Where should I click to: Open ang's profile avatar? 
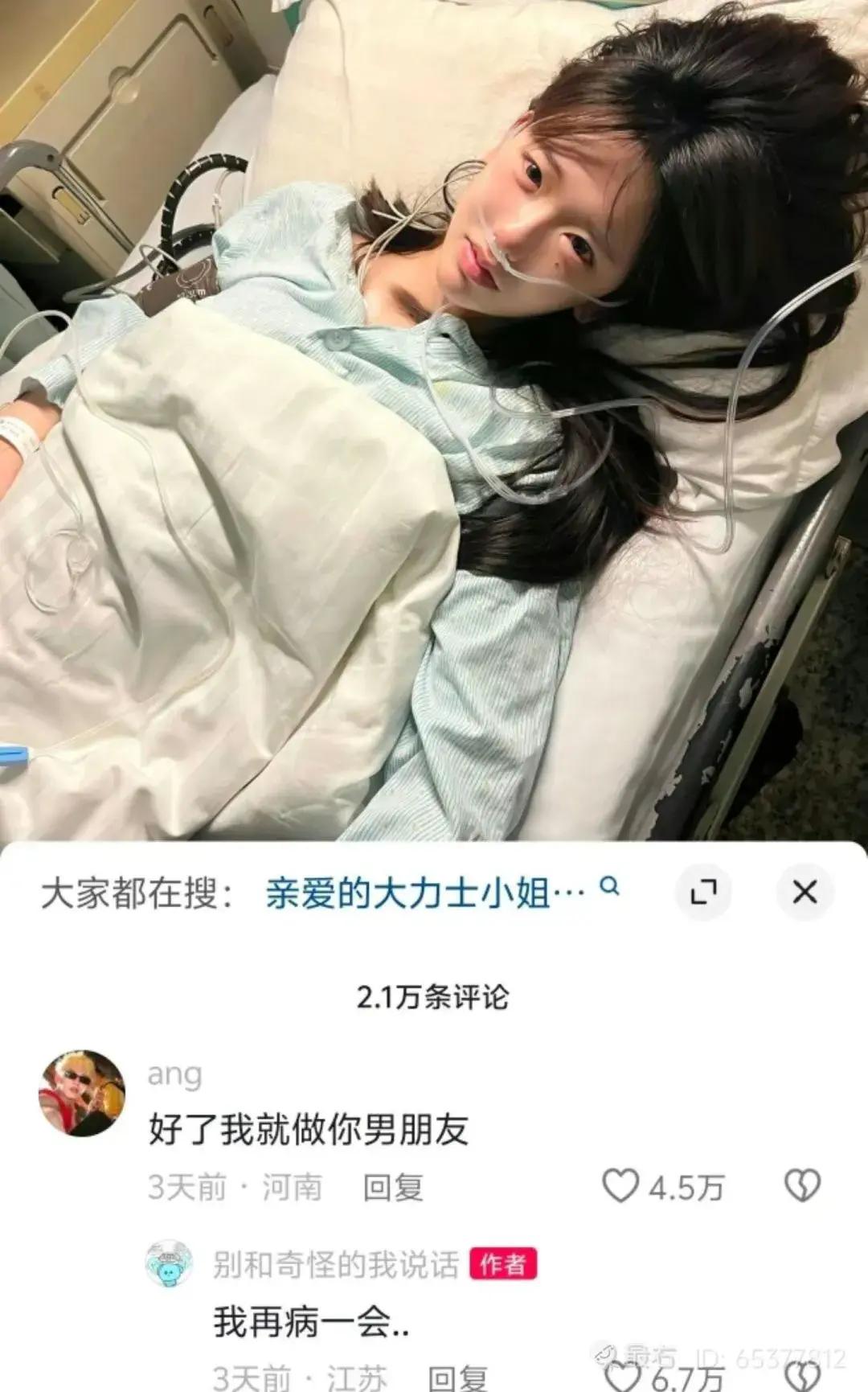[82, 1093]
